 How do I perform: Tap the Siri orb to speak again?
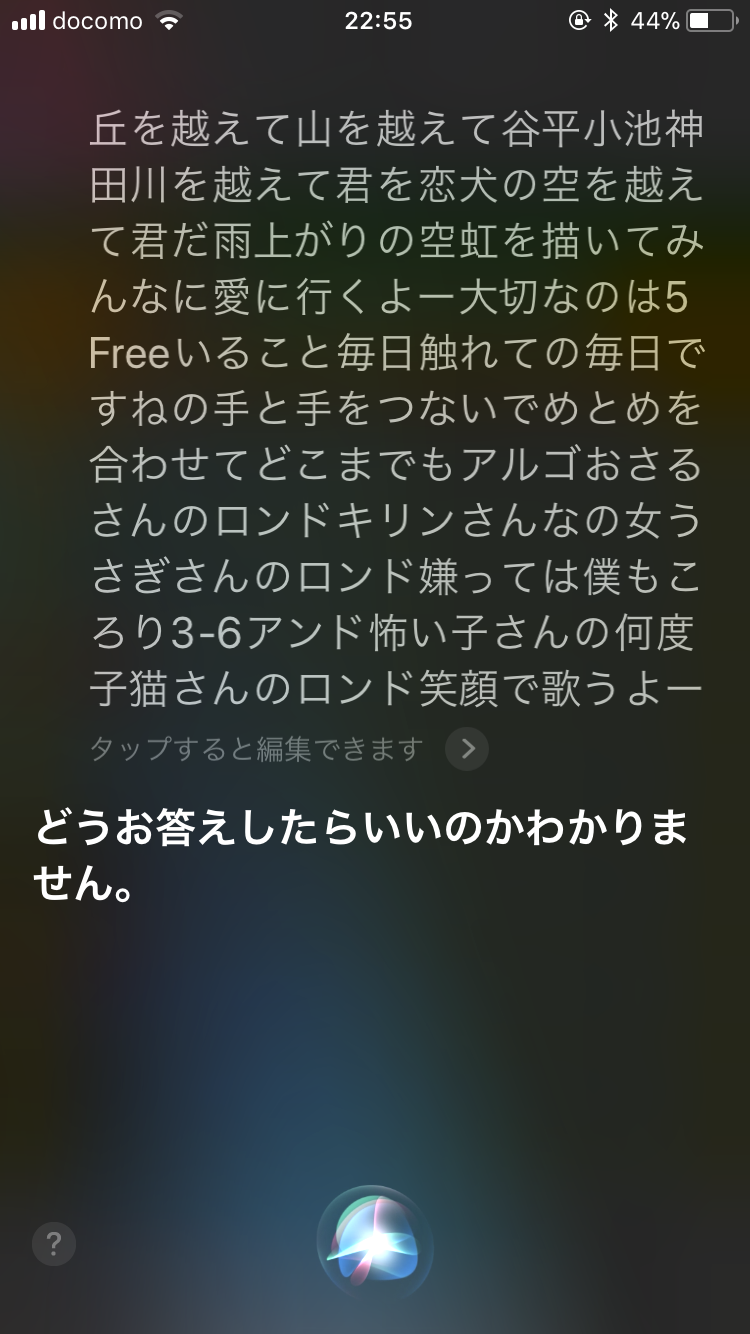pos(375,1243)
